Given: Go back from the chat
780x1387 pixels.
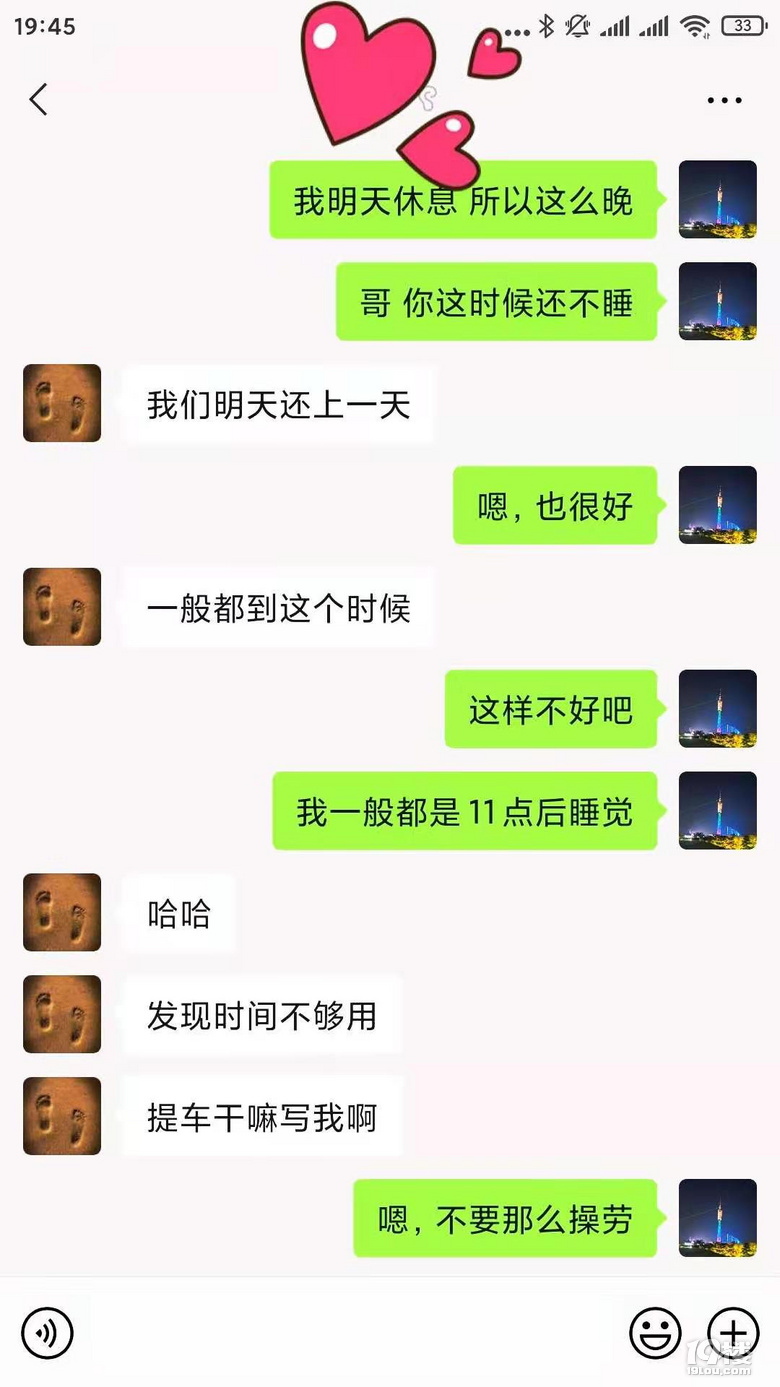Looking at the screenshot, I should (x=38, y=99).
